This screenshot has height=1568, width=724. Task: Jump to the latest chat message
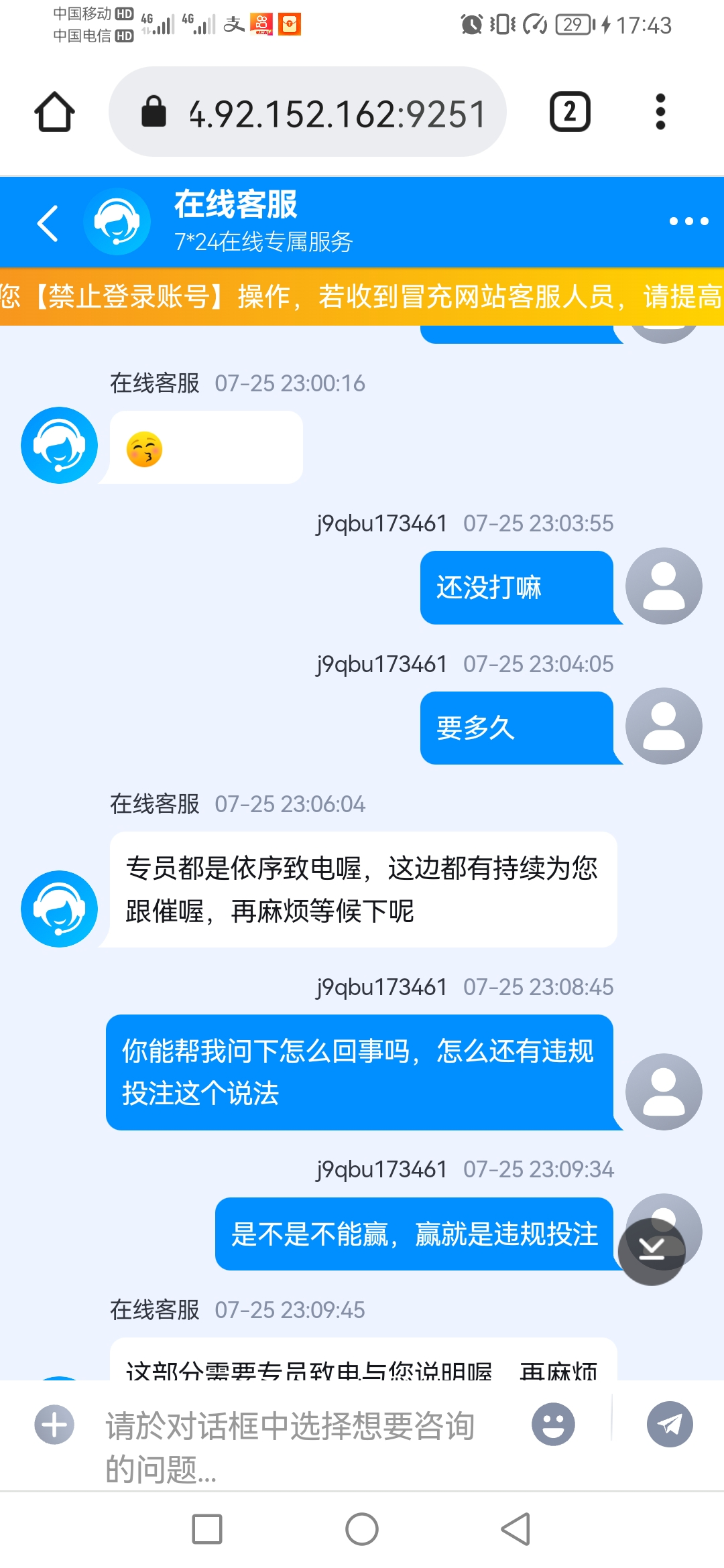coord(652,1250)
